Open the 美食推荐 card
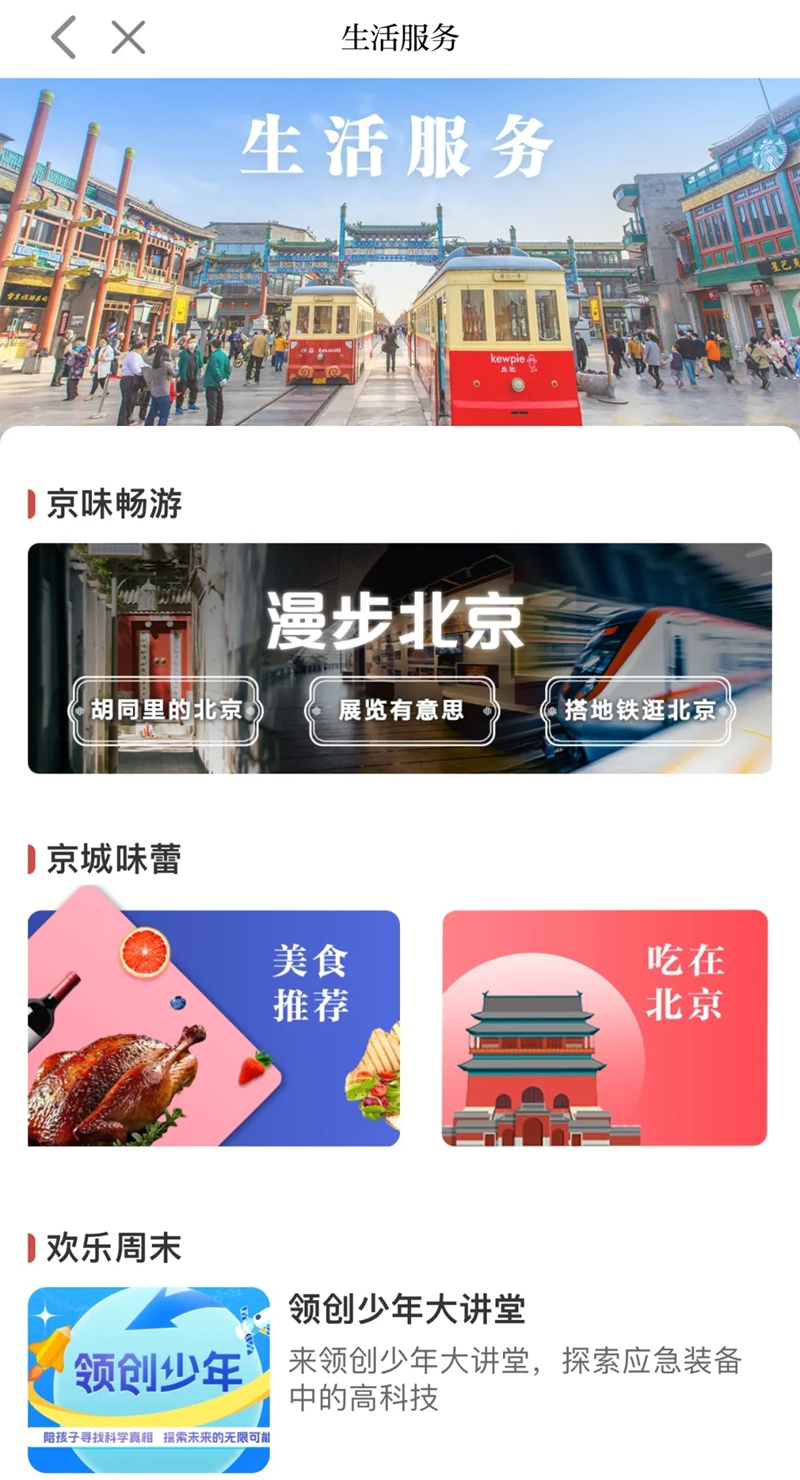 [x=213, y=1028]
